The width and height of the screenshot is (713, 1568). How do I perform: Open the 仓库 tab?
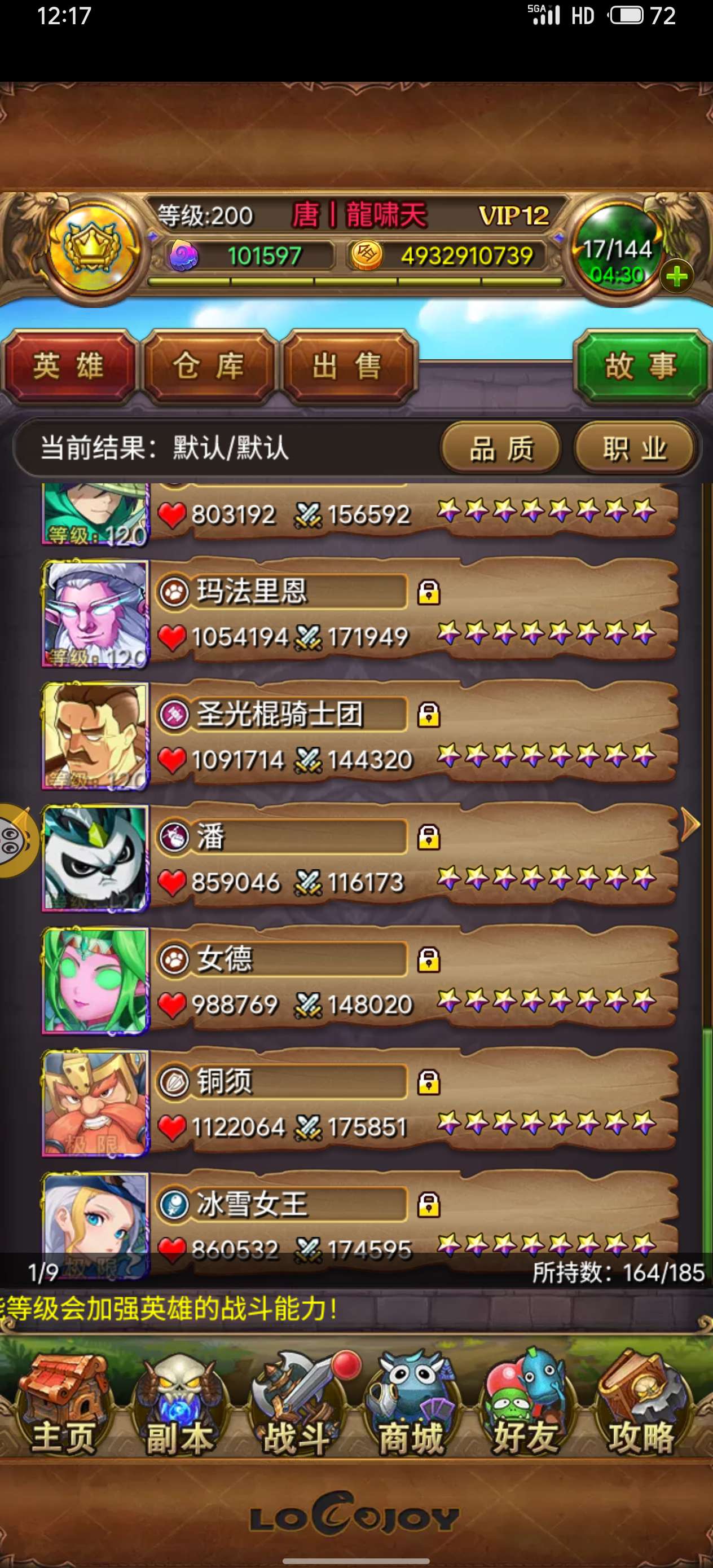pos(208,367)
